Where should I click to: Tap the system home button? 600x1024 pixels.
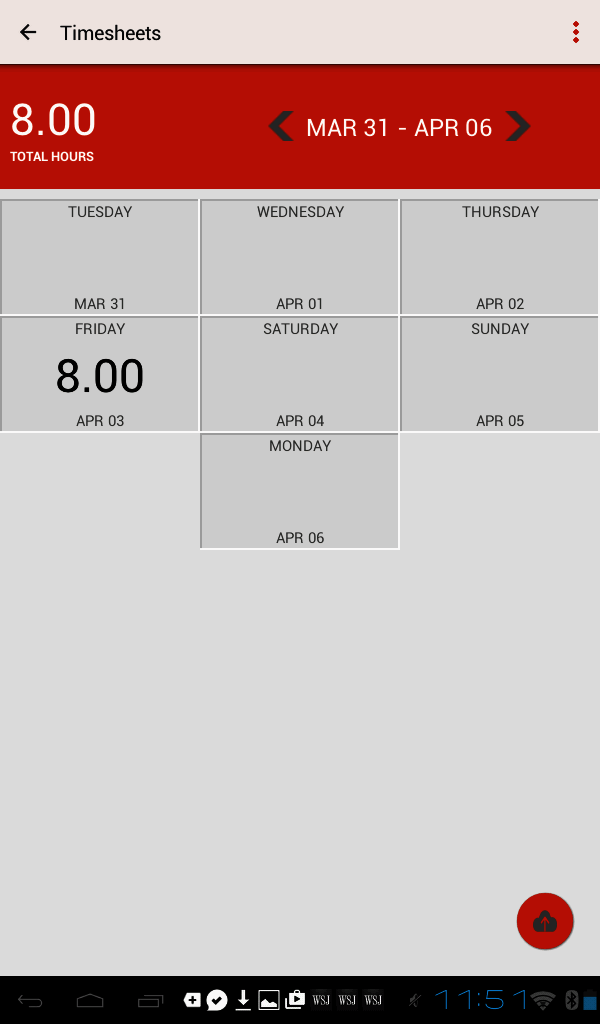[90, 1000]
